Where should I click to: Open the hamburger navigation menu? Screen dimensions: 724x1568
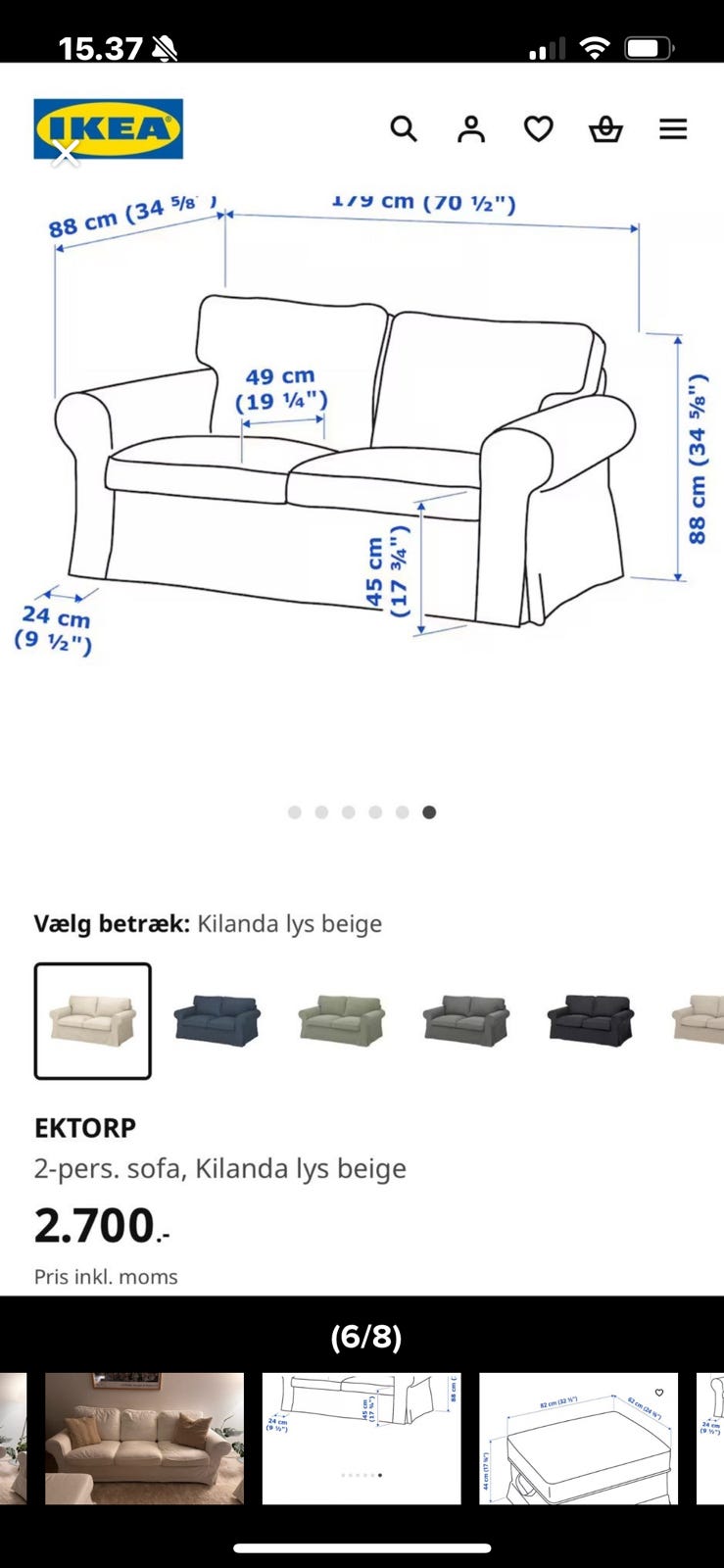673,128
